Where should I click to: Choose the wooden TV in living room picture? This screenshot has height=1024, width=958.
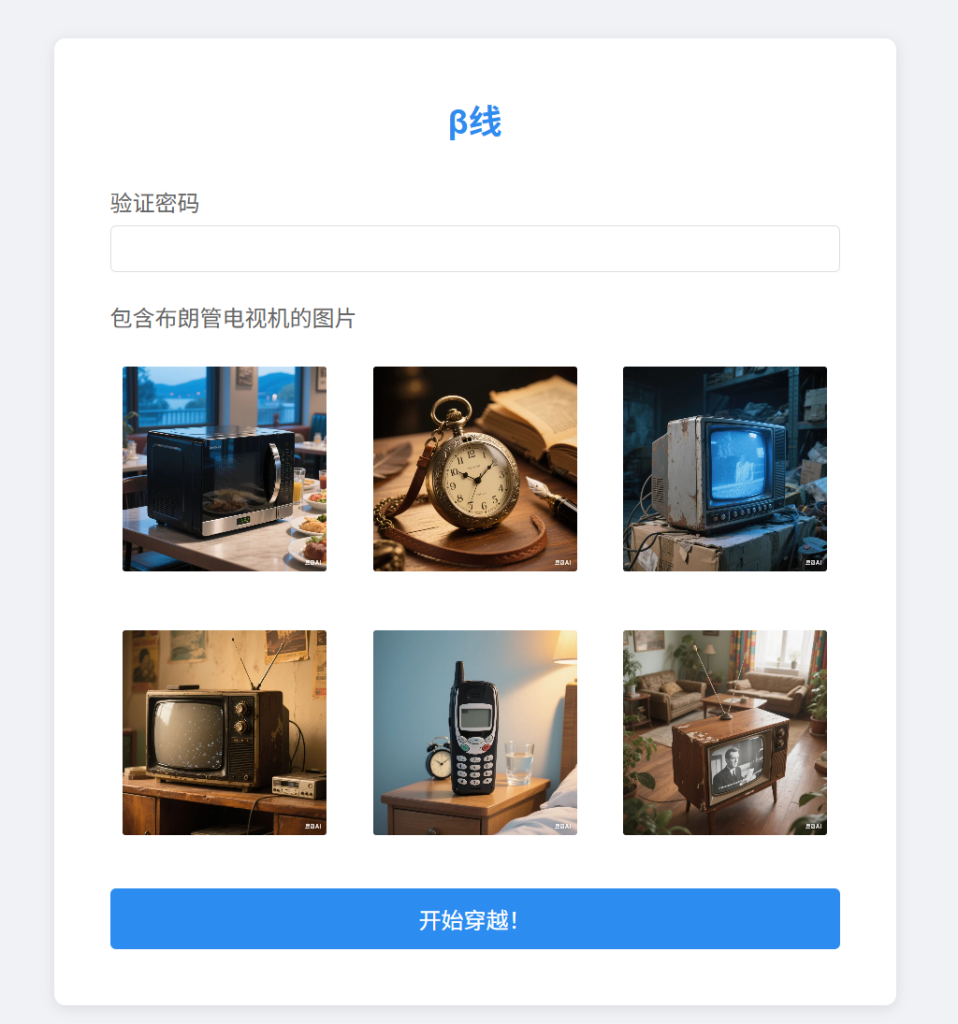(x=724, y=732)
